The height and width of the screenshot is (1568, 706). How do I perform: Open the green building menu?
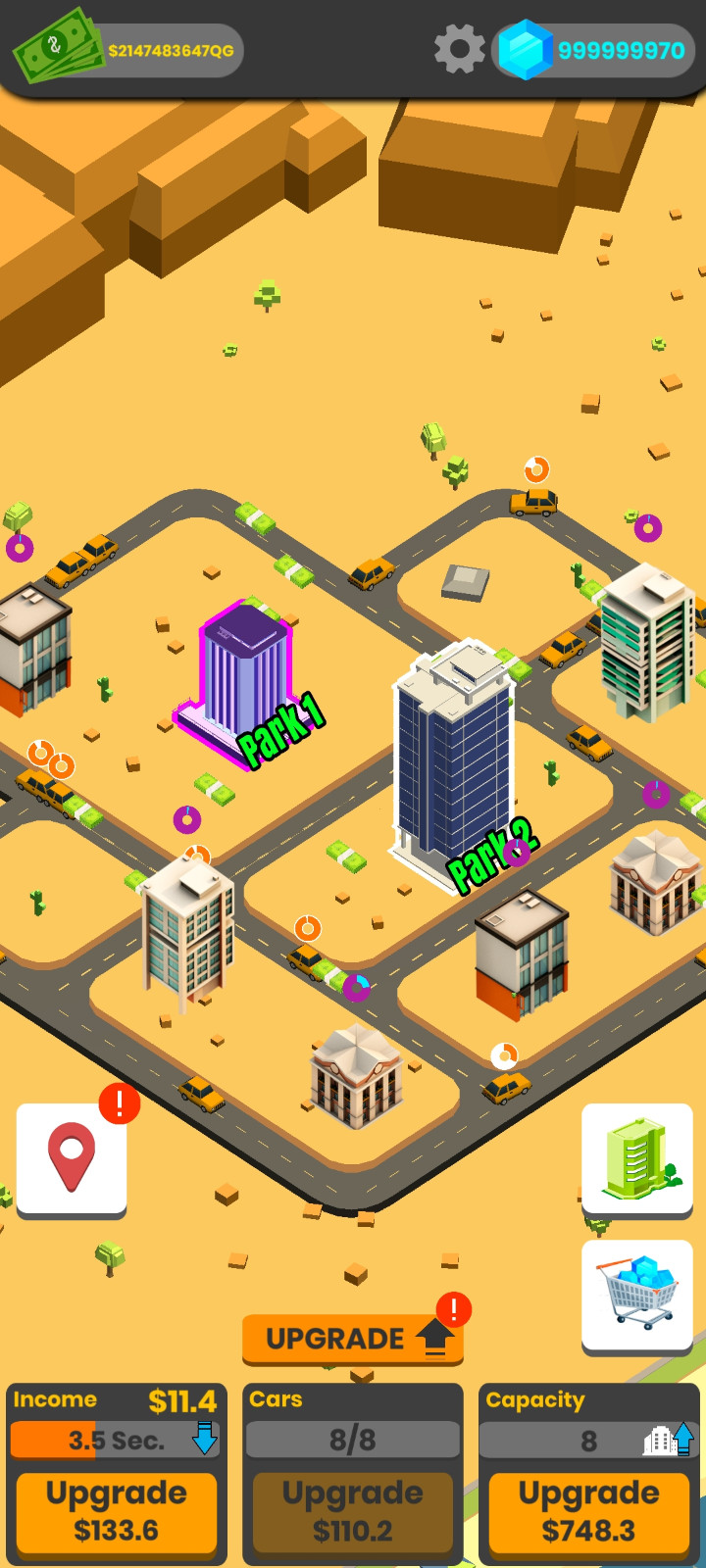click(x=637, y=1158)
